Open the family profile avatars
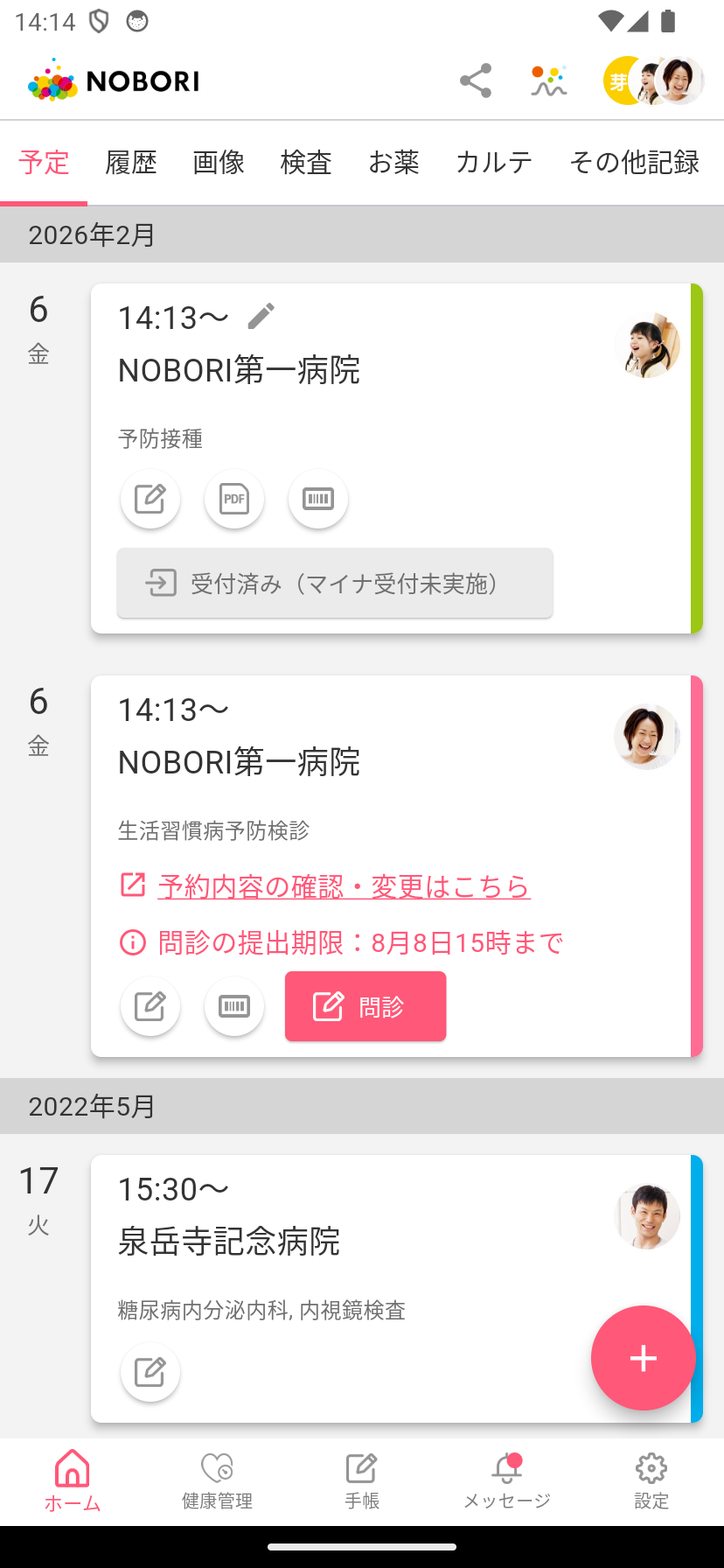The width and height of the screenshot is (724, 1568). 654,81
